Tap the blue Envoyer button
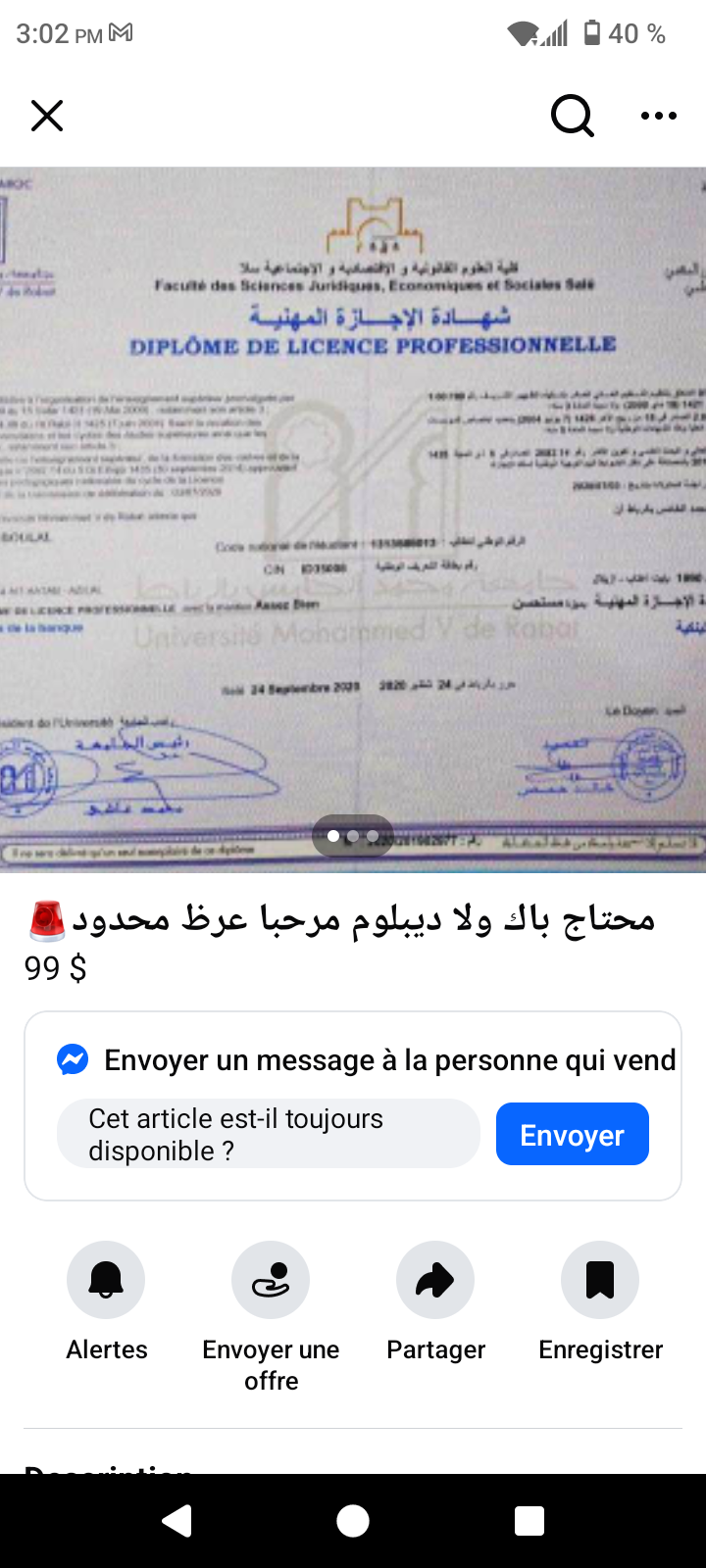Viewport: 706px width, 1568px height. coord(572,1134)
